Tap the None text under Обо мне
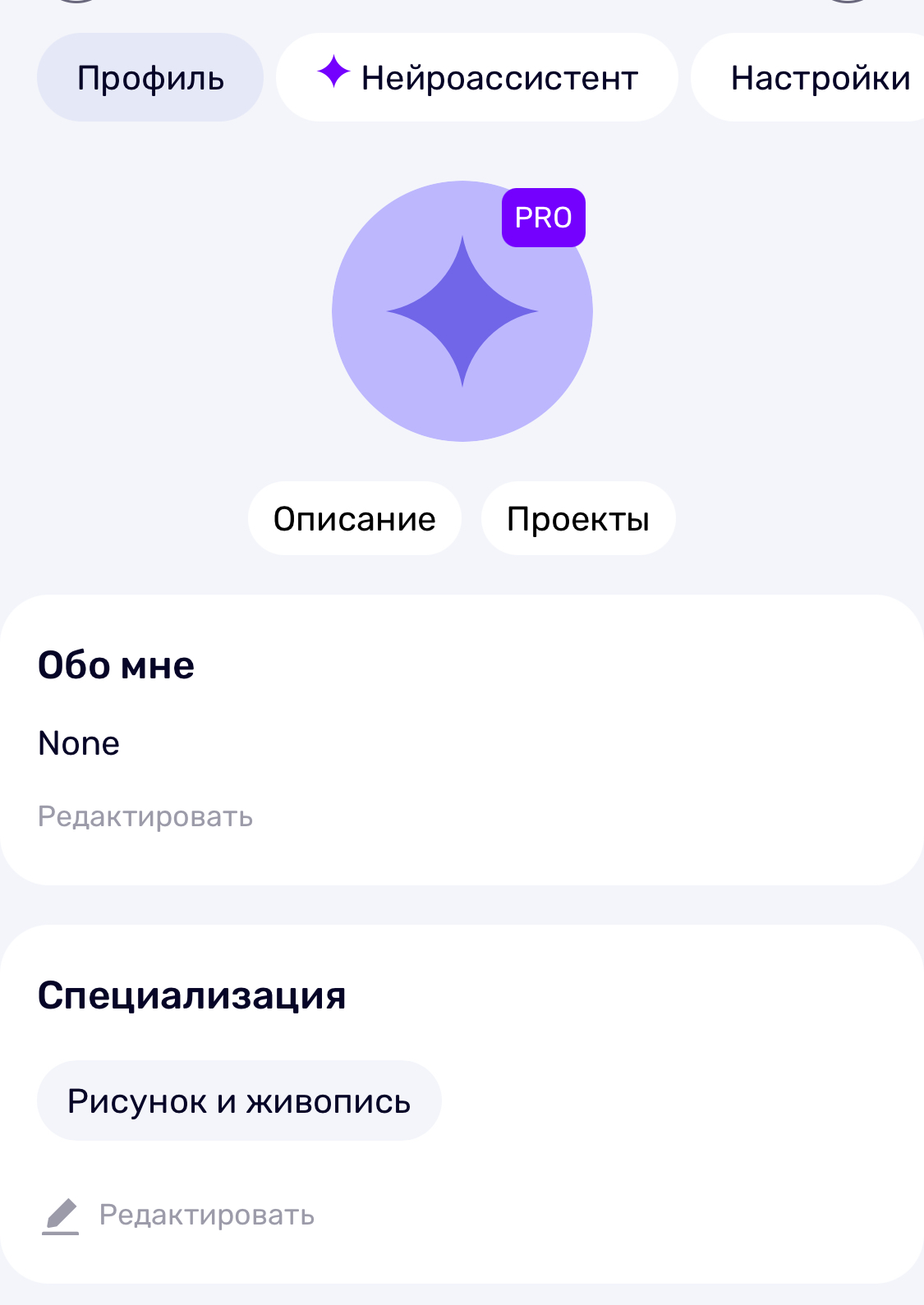Image resolution: width=924 pixels, height=1305 pixels. (x=79, y=742)
